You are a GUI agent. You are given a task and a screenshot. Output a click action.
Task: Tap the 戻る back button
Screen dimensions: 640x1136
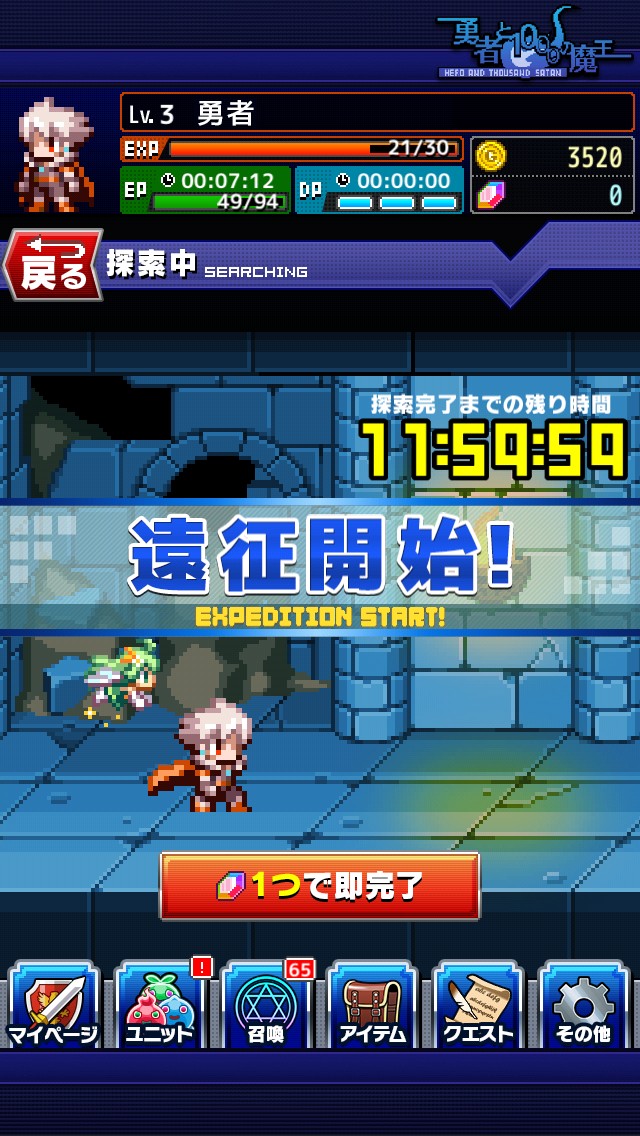(x=53, y=267)
